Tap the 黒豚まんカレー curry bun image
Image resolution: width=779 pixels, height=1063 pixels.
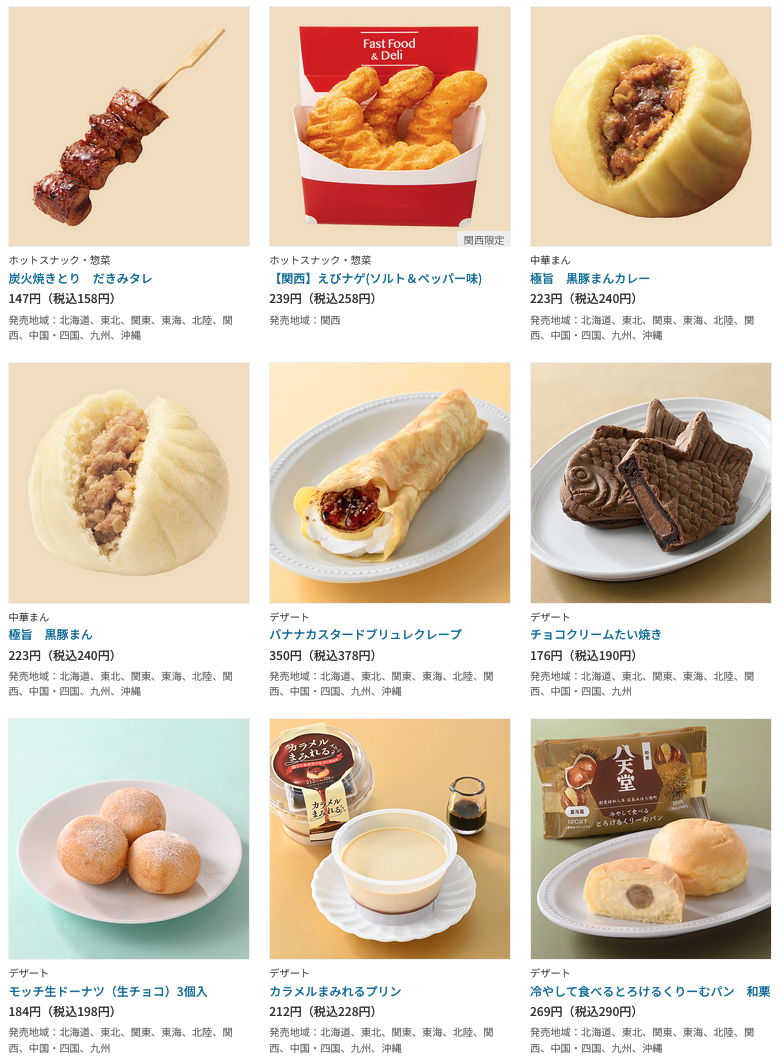tap(650, 127)
